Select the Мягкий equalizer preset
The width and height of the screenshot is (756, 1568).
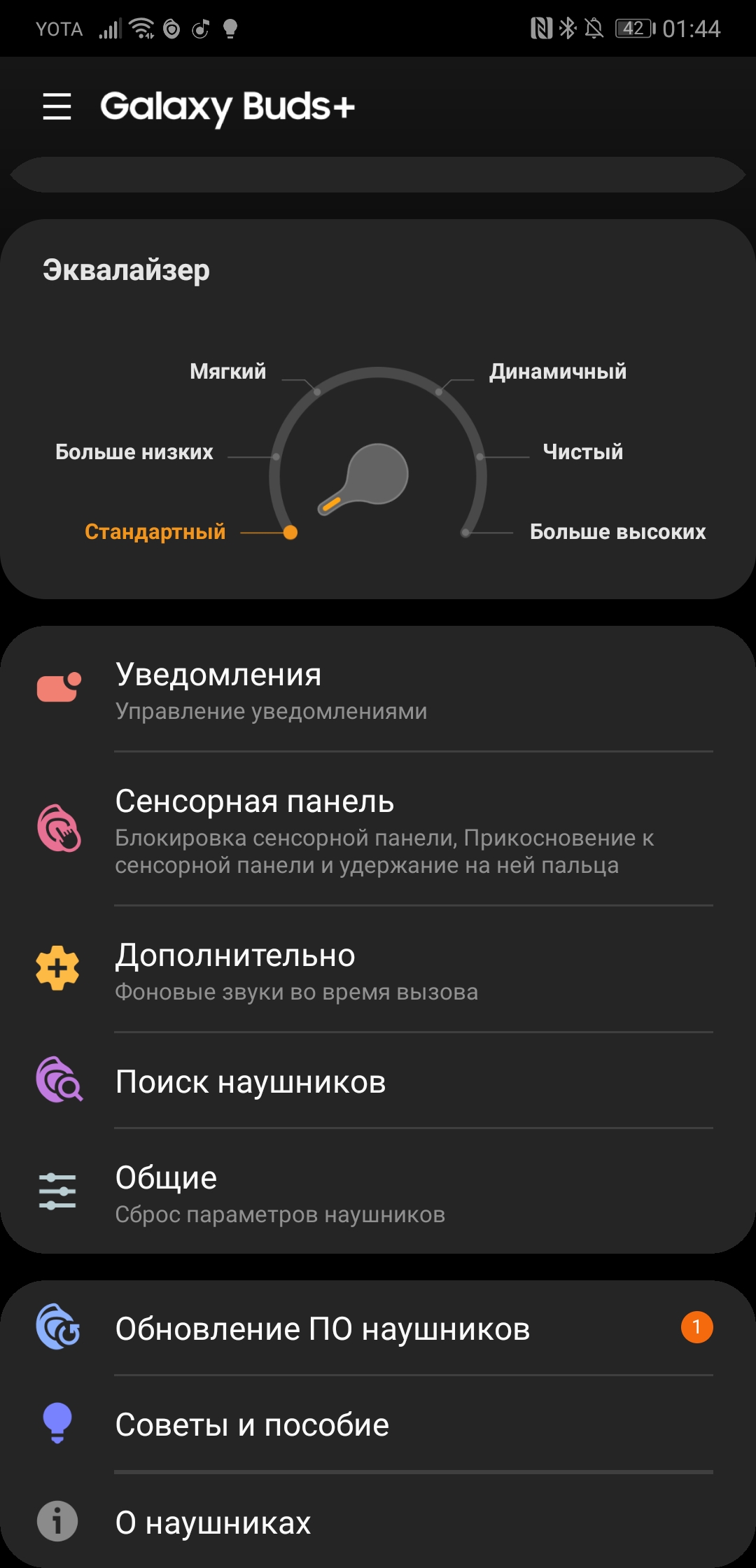pos(228,372)
